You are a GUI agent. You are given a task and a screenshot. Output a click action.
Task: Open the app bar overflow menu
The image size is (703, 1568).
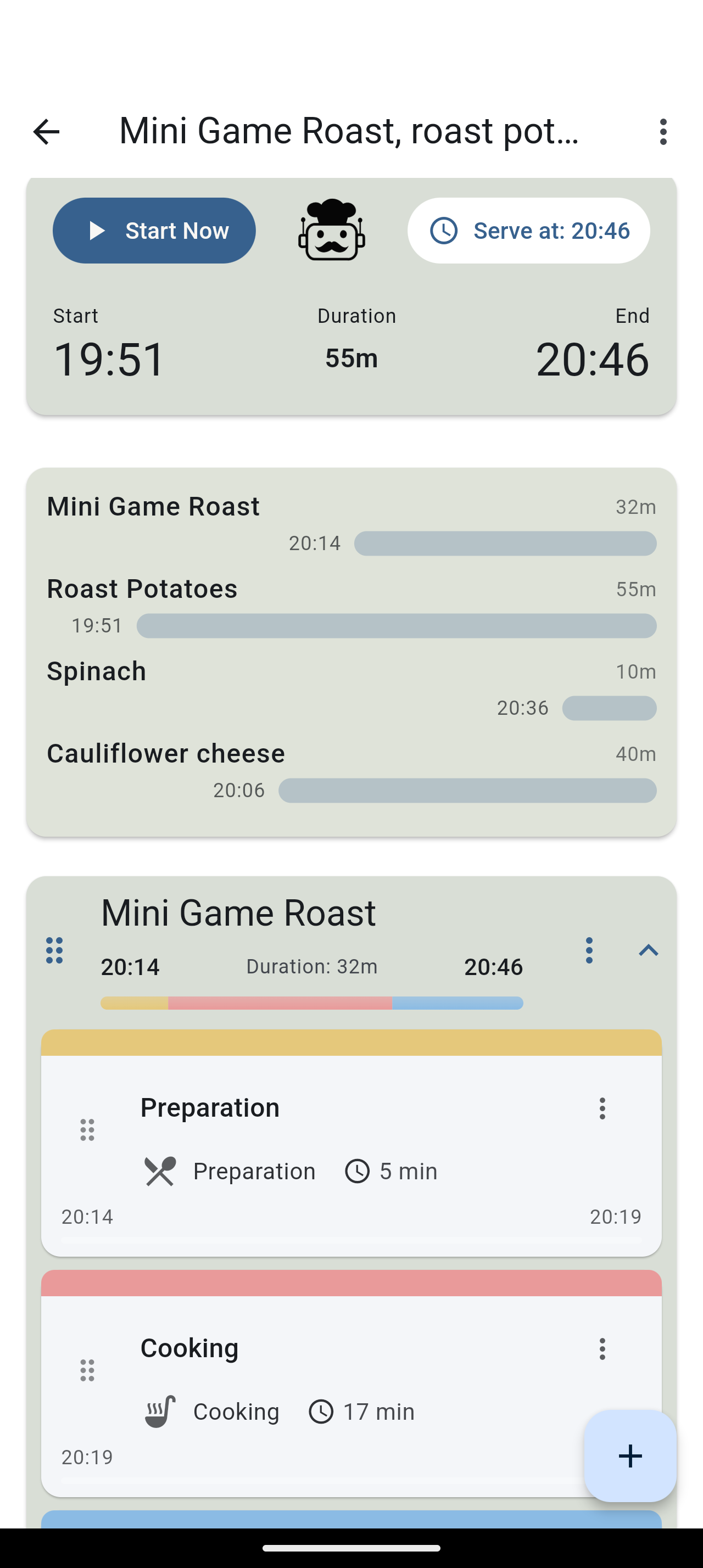pos(663,131)
